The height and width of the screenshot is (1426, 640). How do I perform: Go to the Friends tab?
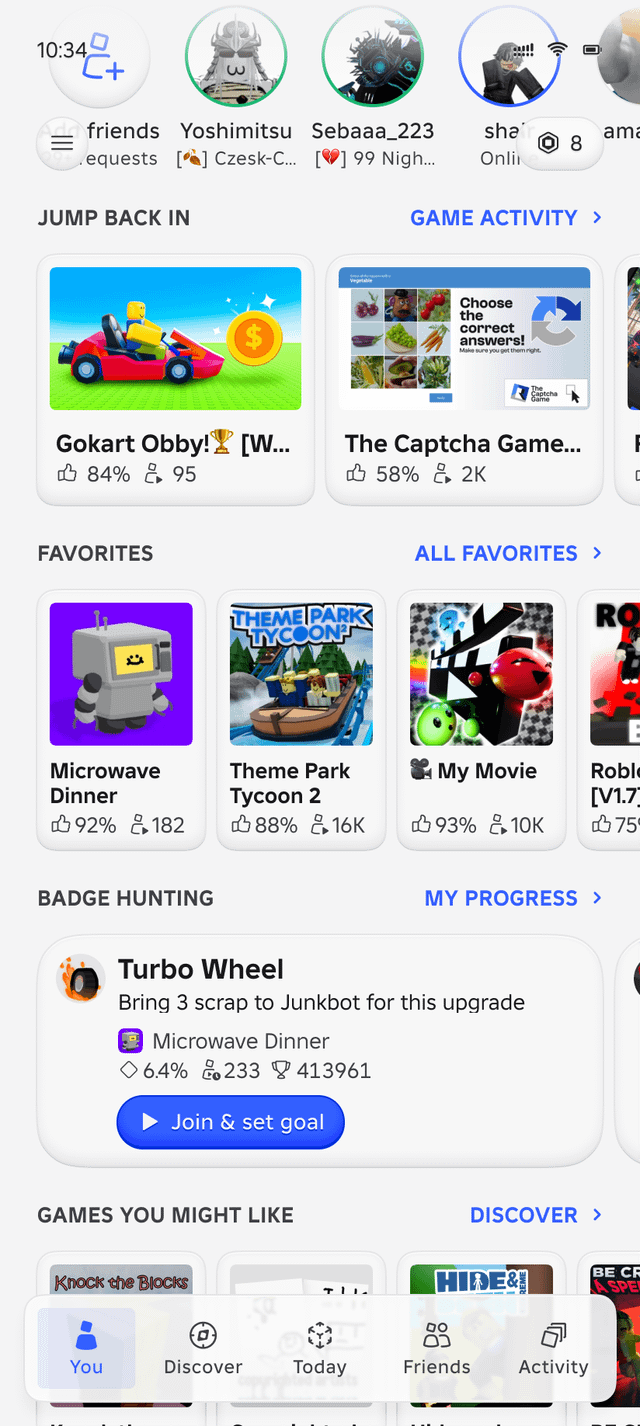coord(436,1348)
